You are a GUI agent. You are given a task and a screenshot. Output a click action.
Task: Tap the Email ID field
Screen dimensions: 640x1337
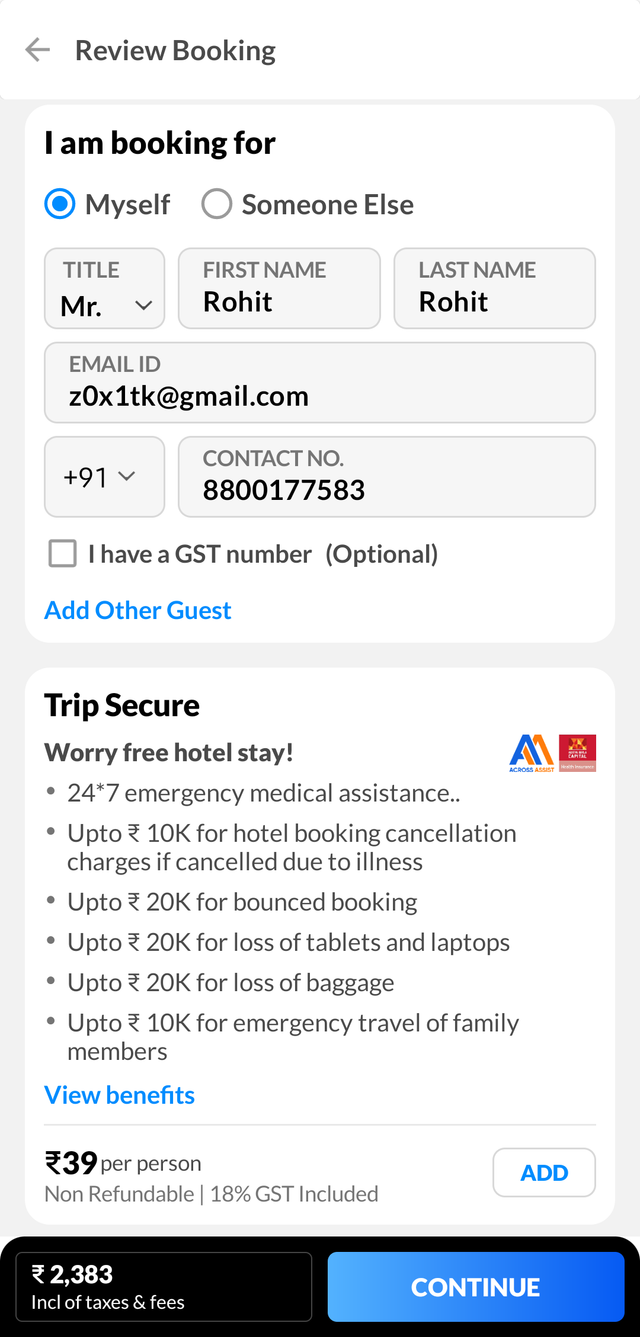[319, 383]
